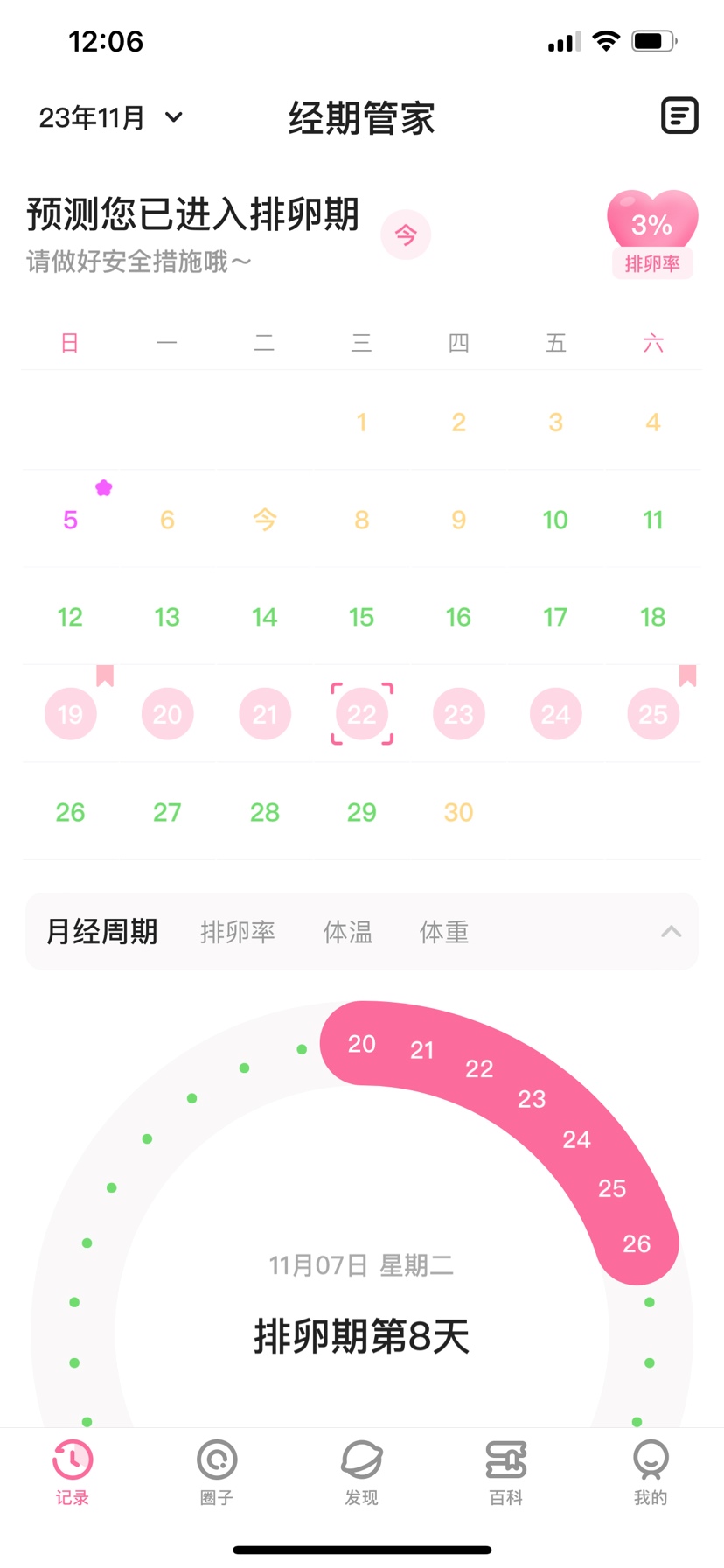Open the 23年11月 month dropdown
Viewport: 724px width, 1568px height.
(x=111, y=117)
